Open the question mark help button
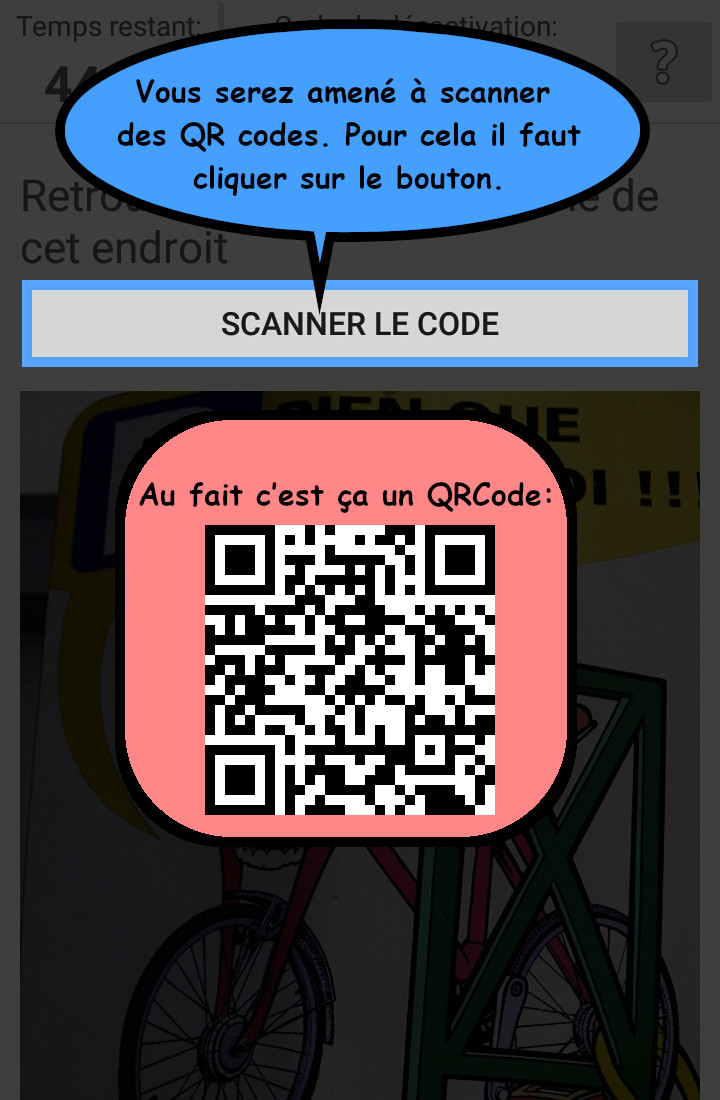Viewport: 720px width, 1100px height. pos(664,62)
